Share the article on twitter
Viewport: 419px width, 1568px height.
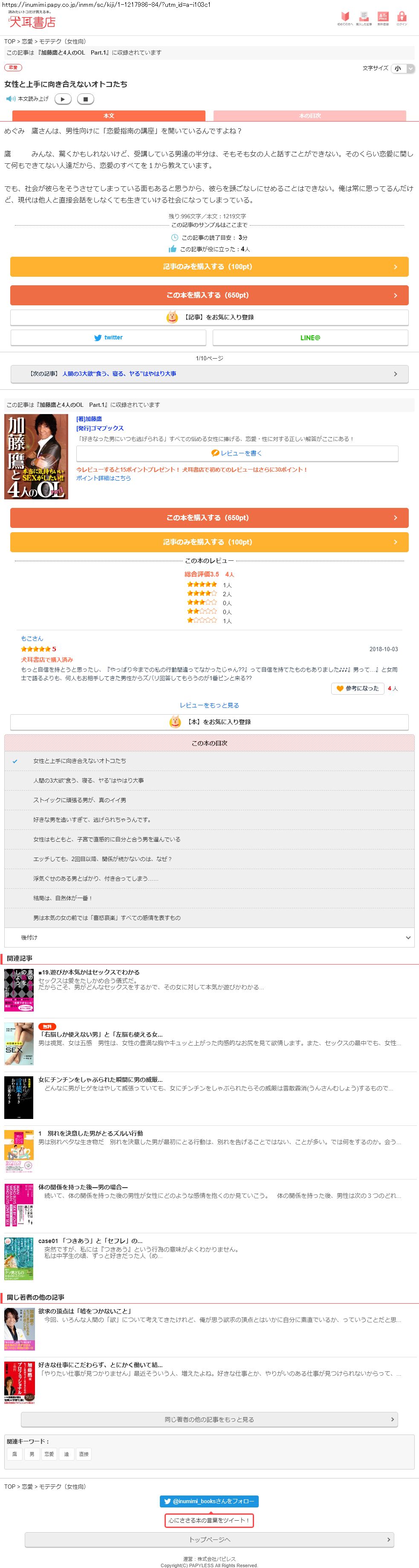pyautogui.click(x=108, y=337)
